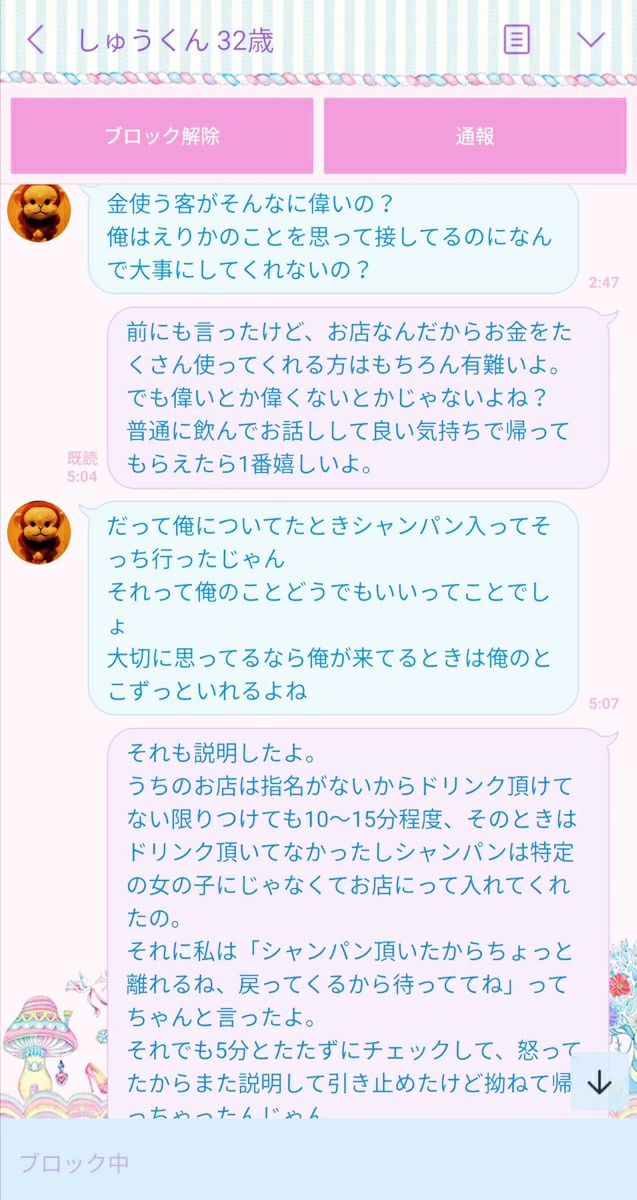Screen dimensions: 637x1200
Task: Go back using the top-left arrow
Action: coord(36,40)
